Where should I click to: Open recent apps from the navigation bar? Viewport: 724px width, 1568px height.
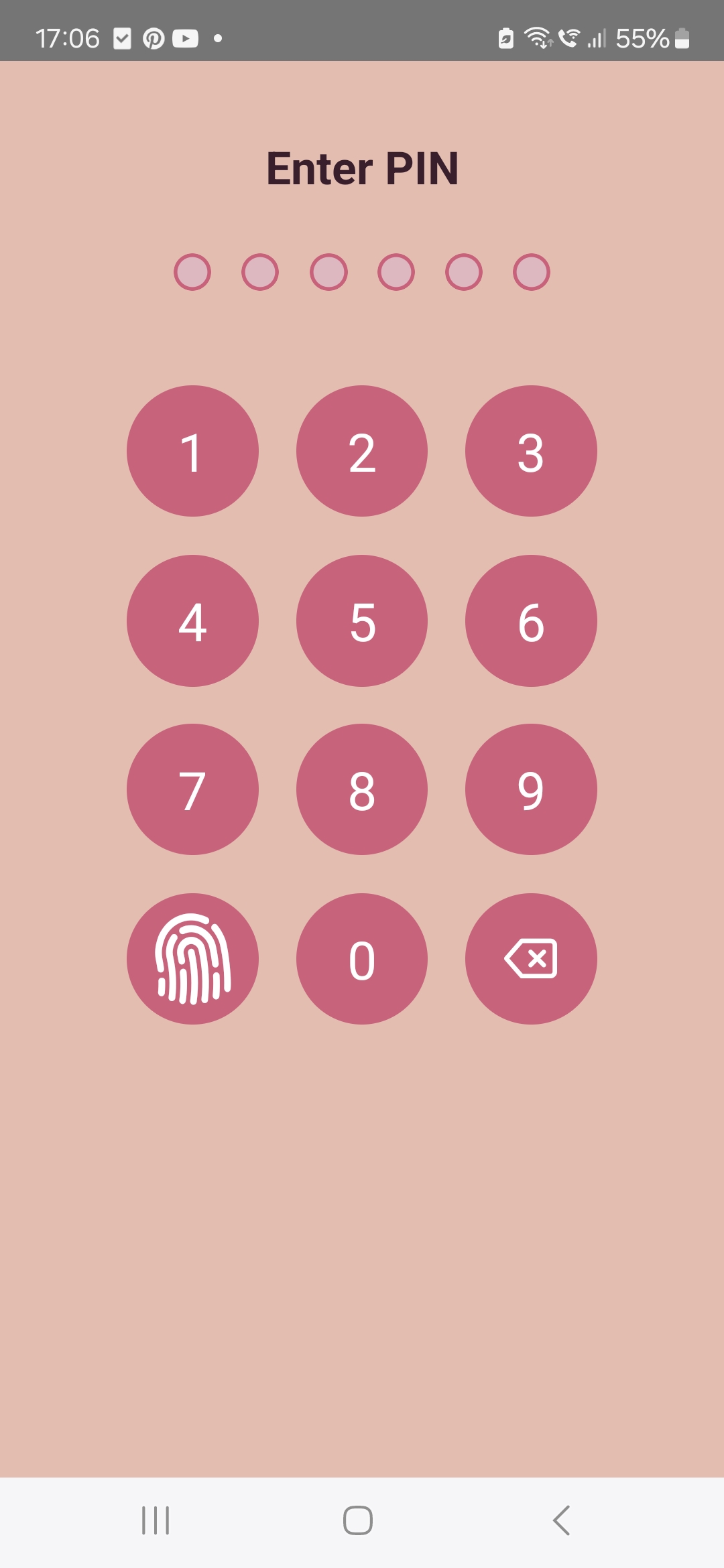(x=156, y=1520)
